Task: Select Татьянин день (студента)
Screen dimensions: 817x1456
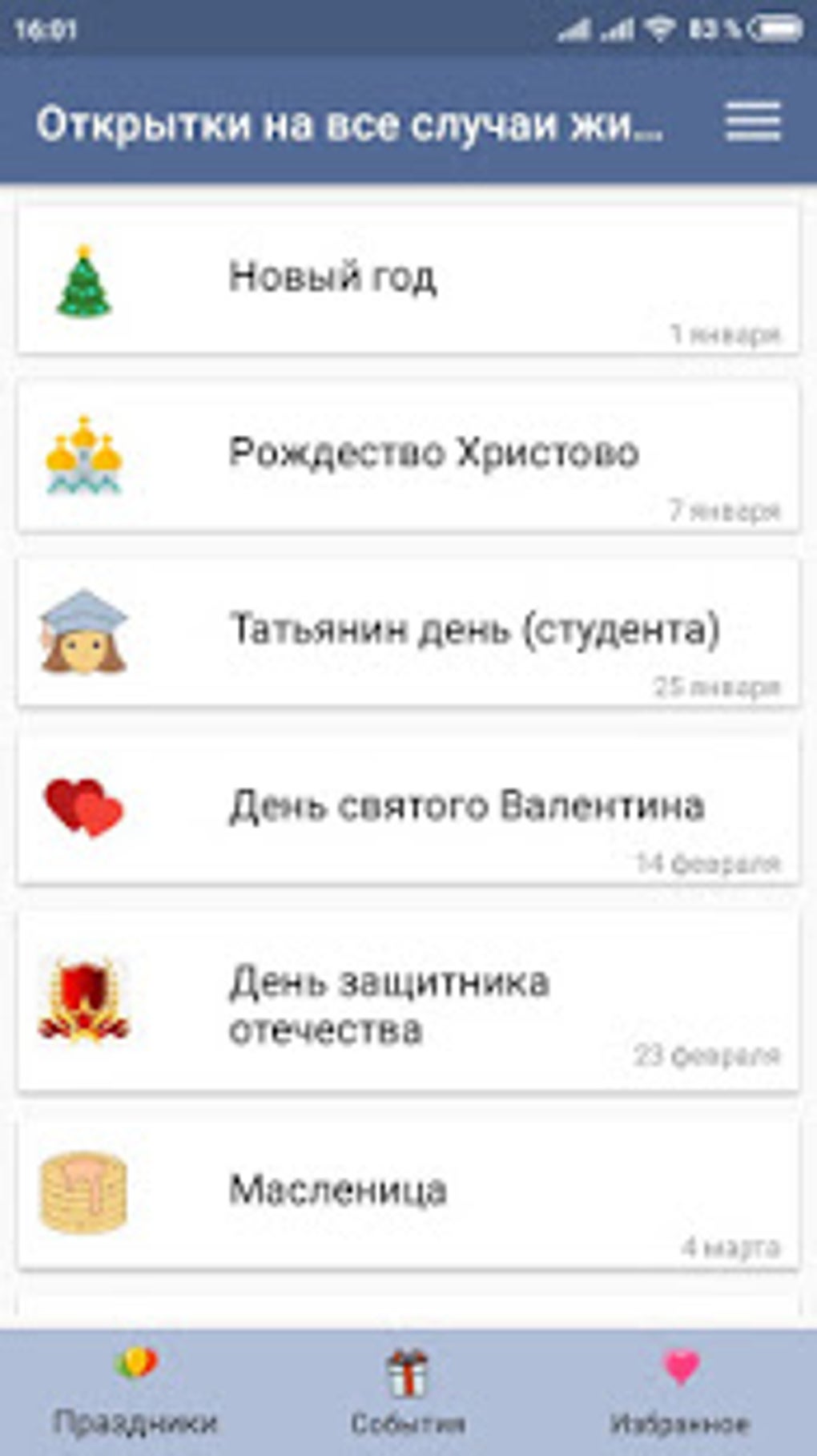Action: 408,632
